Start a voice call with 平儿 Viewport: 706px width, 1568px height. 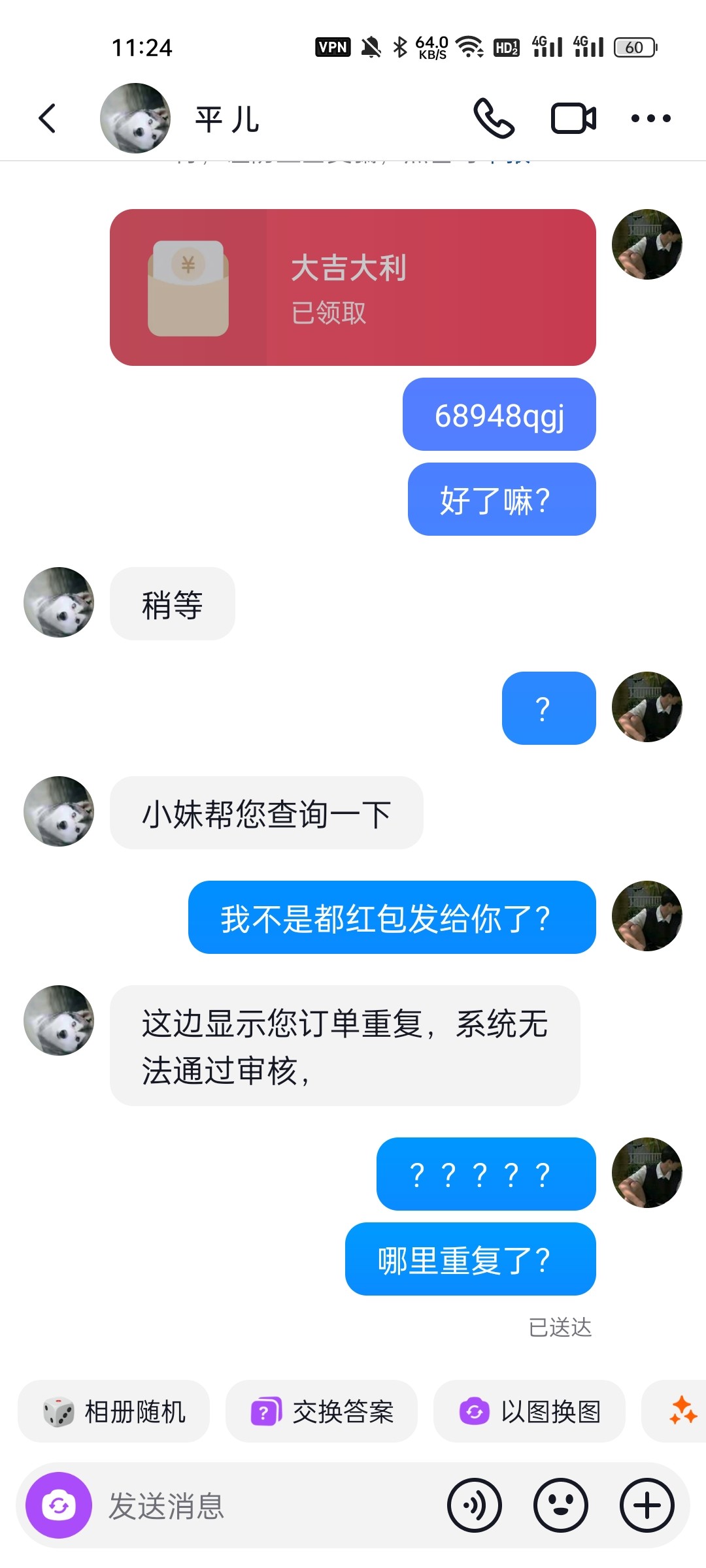click(x=494, y=118)
